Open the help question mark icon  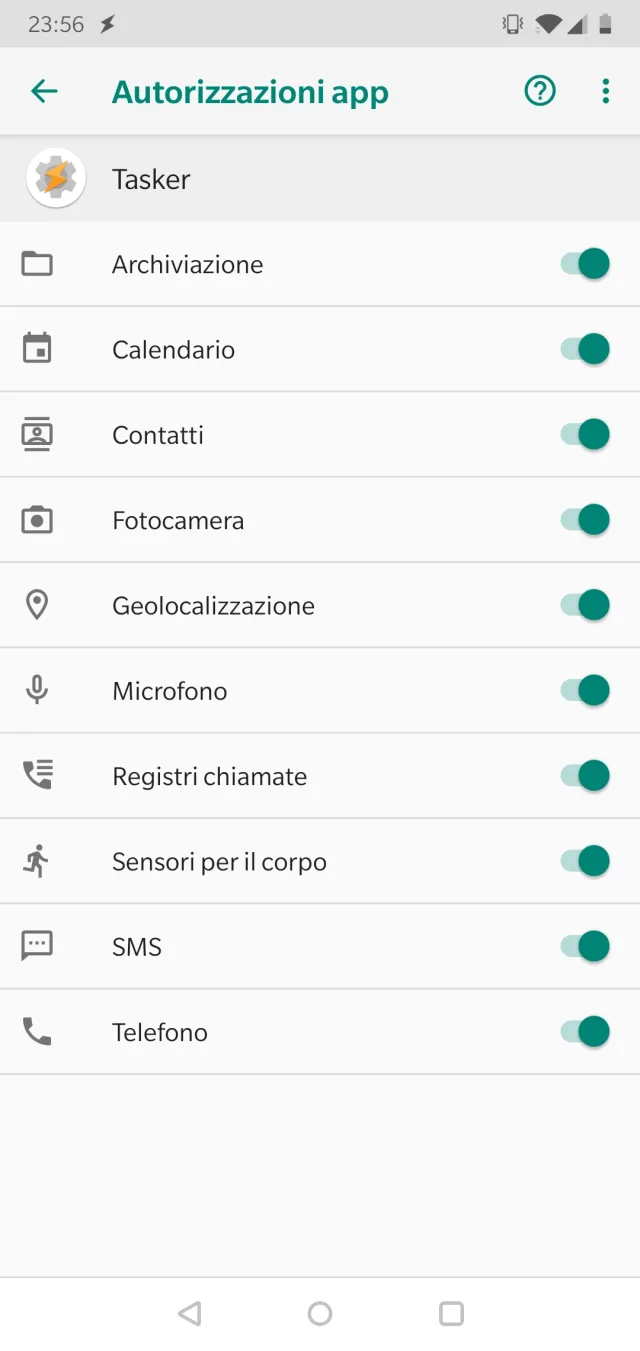tap(540, 92)
